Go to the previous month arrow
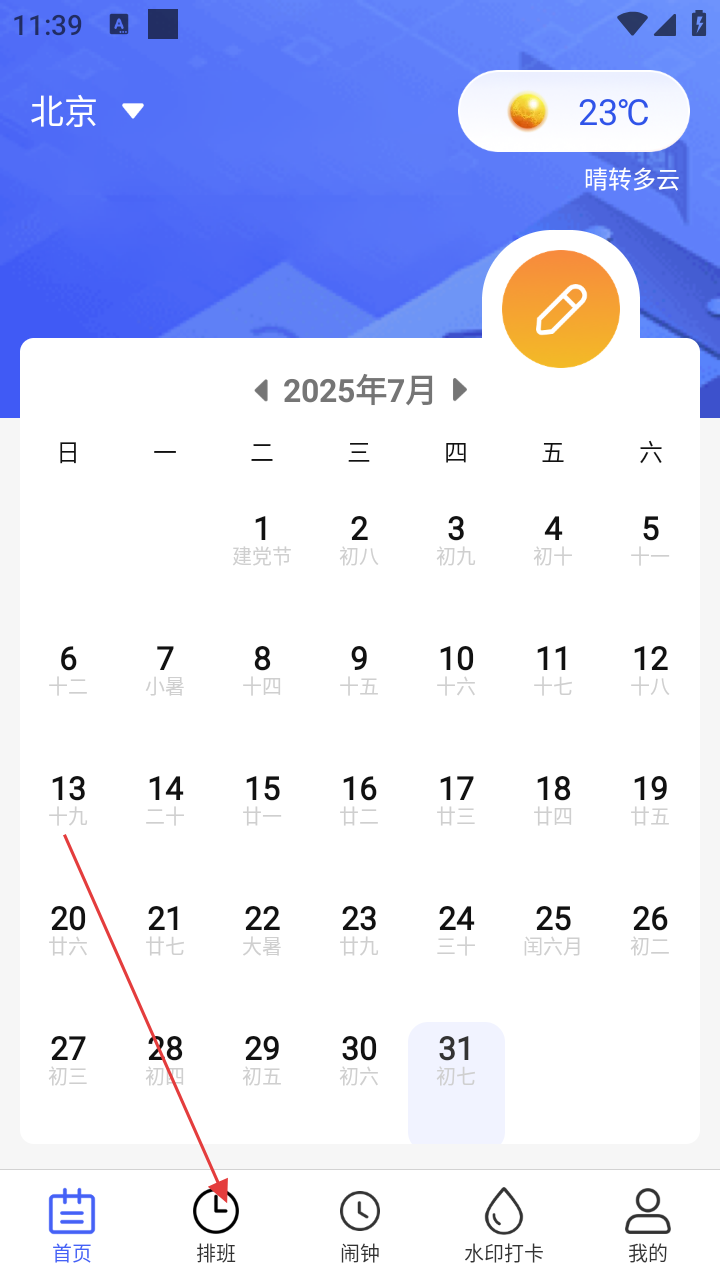This screenshot has width=720, height=1280. pyautogui.click(x=261, y=390)
